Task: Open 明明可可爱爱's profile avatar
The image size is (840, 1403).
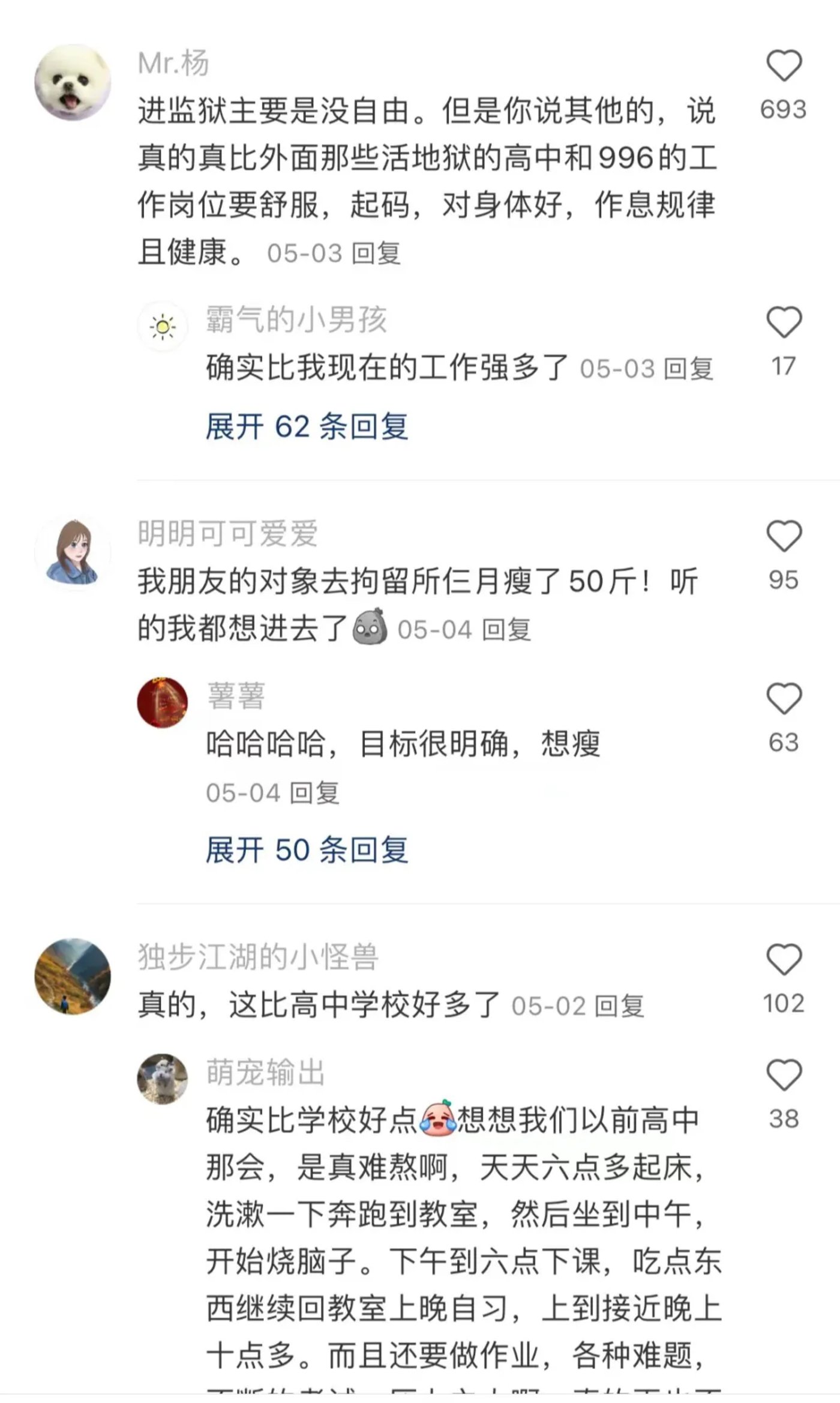Action: coord(73,552)
